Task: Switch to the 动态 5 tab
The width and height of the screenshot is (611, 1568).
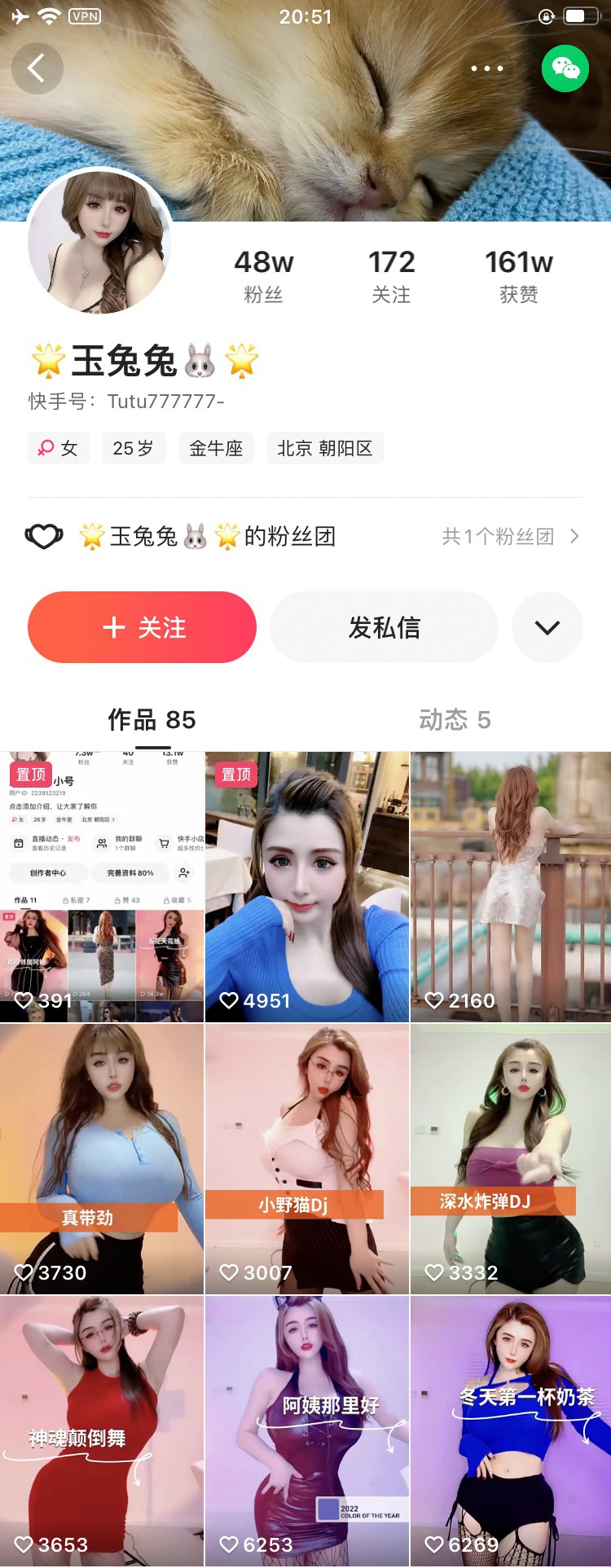Action: [x=455, y=720]
